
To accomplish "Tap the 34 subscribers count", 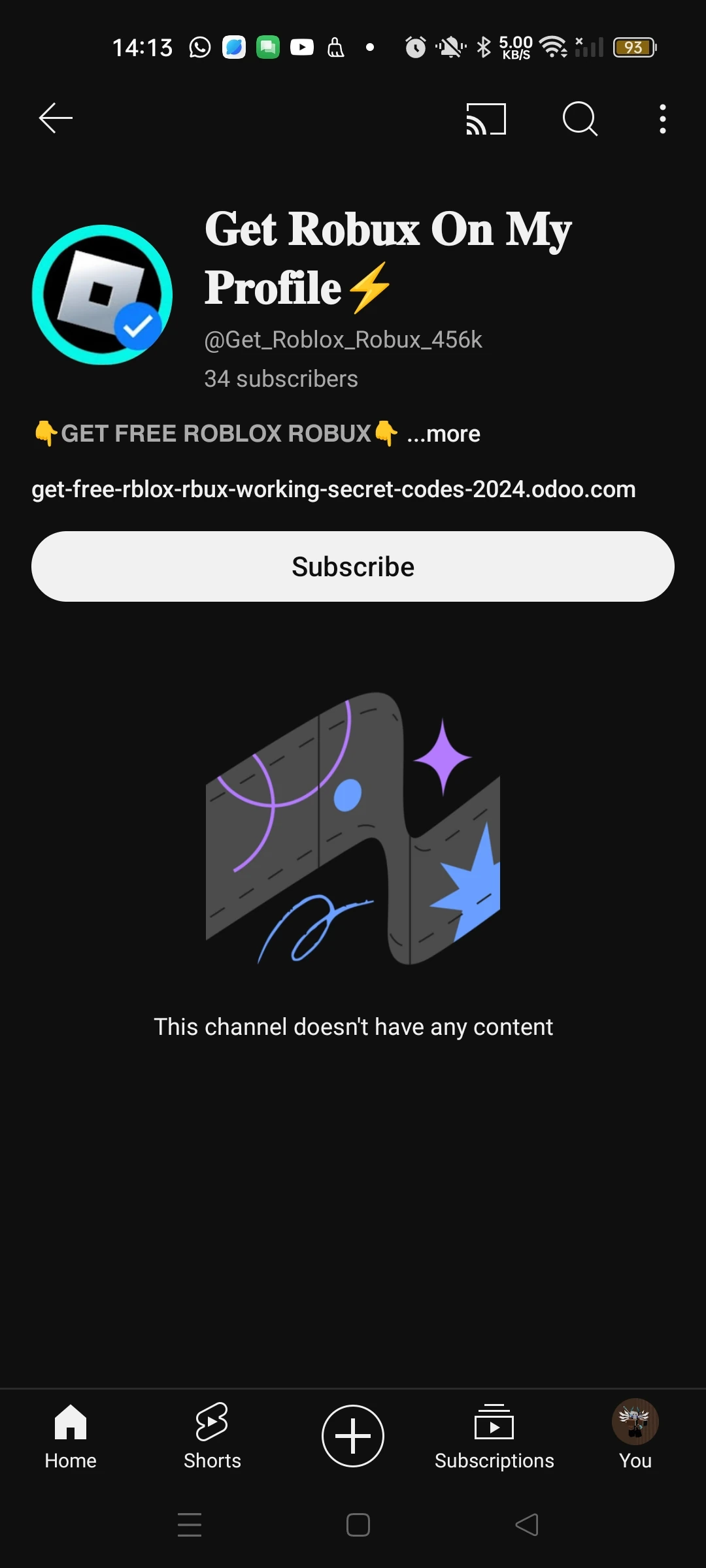I will 279,379.
